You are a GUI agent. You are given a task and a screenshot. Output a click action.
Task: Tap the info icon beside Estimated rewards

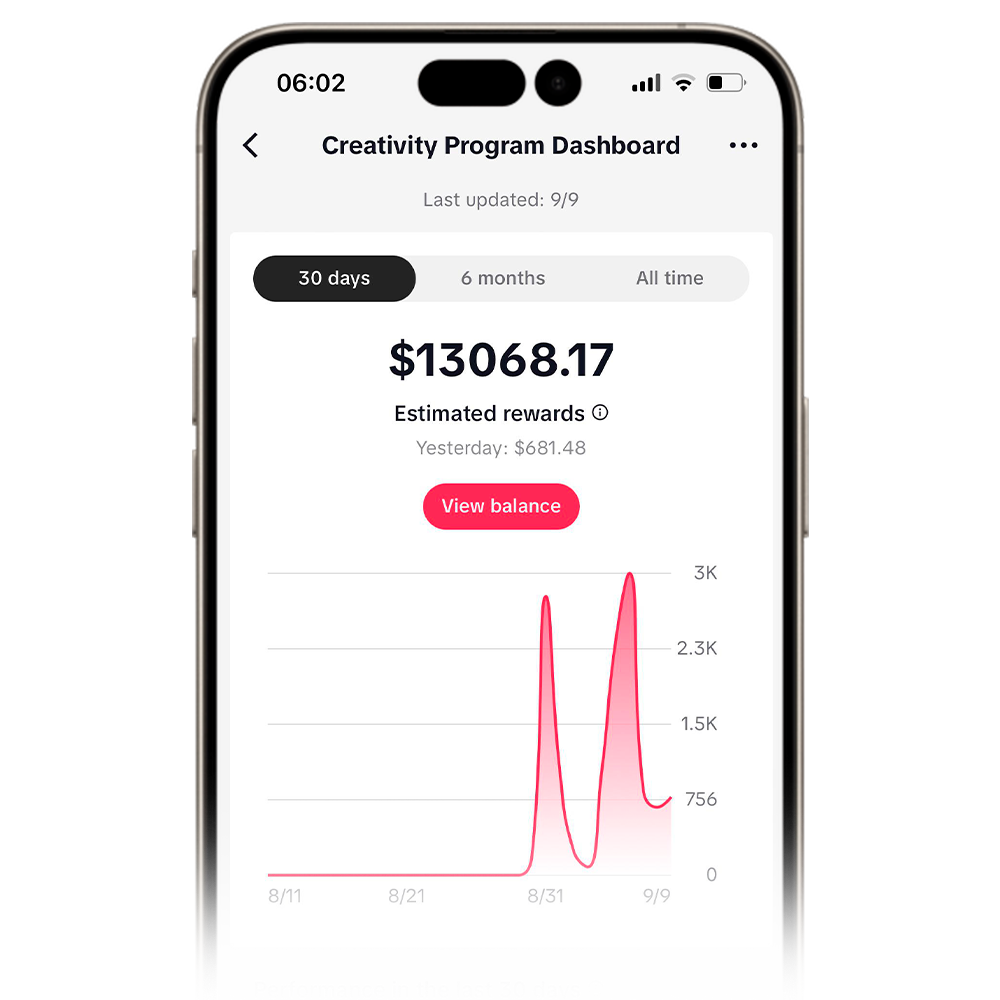click(x=600, y=413)
